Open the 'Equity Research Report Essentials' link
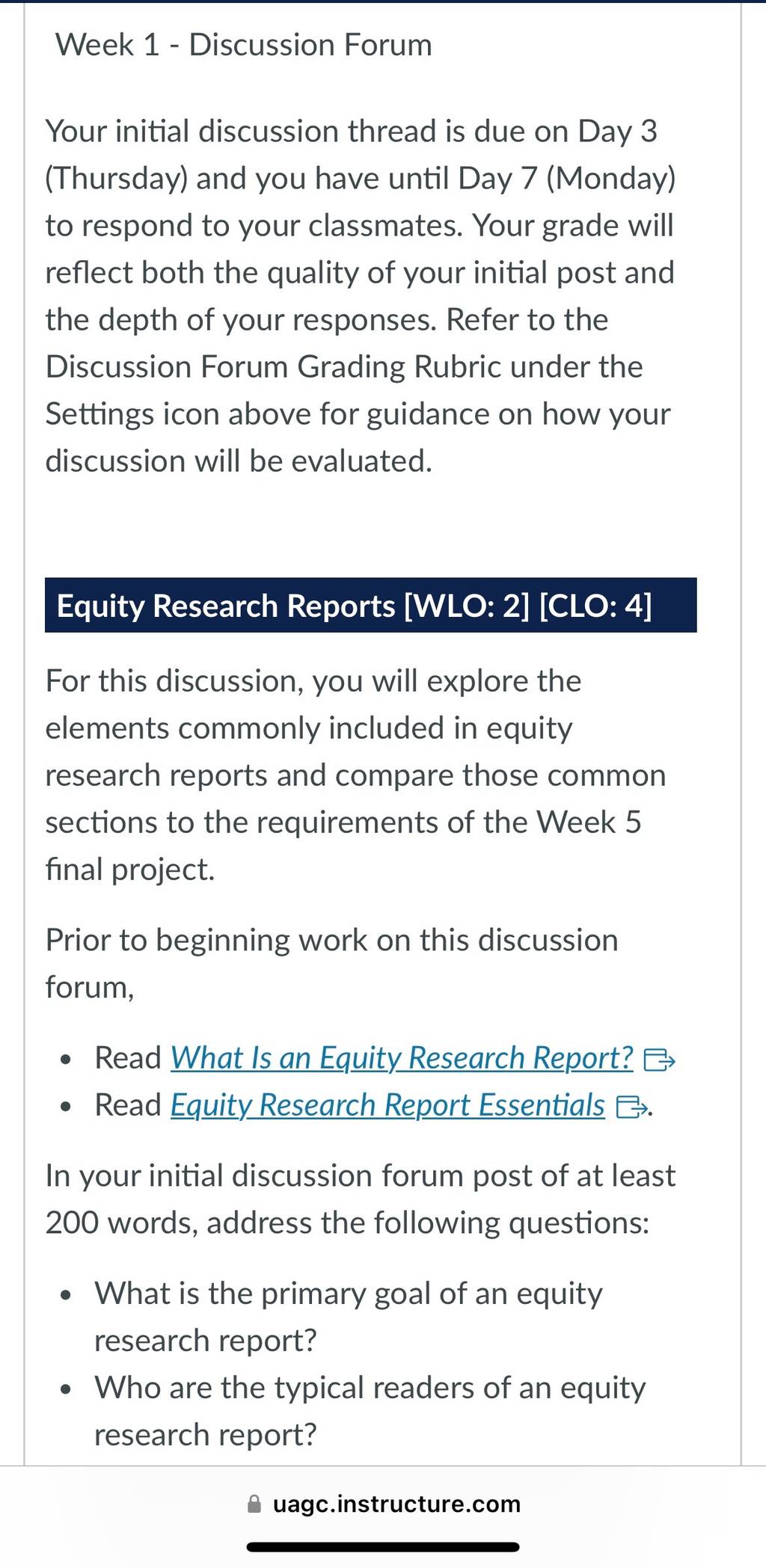The width and height of the screenshot is (766, 1568). [387, 1105]
